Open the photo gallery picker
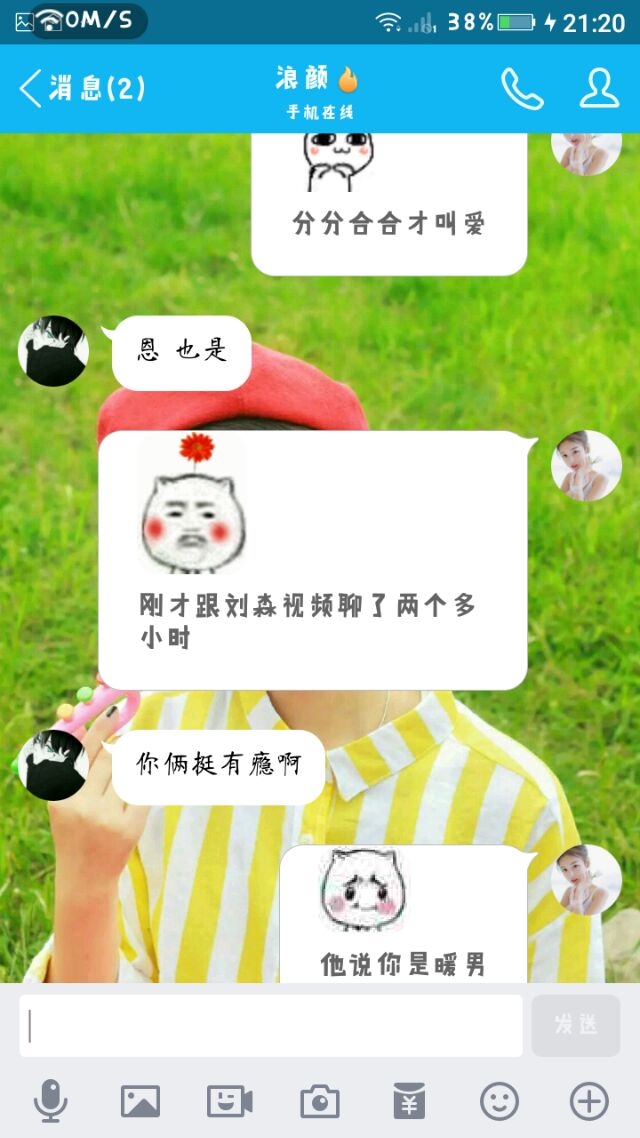The image size is (640, 1138). point(140,1101)
